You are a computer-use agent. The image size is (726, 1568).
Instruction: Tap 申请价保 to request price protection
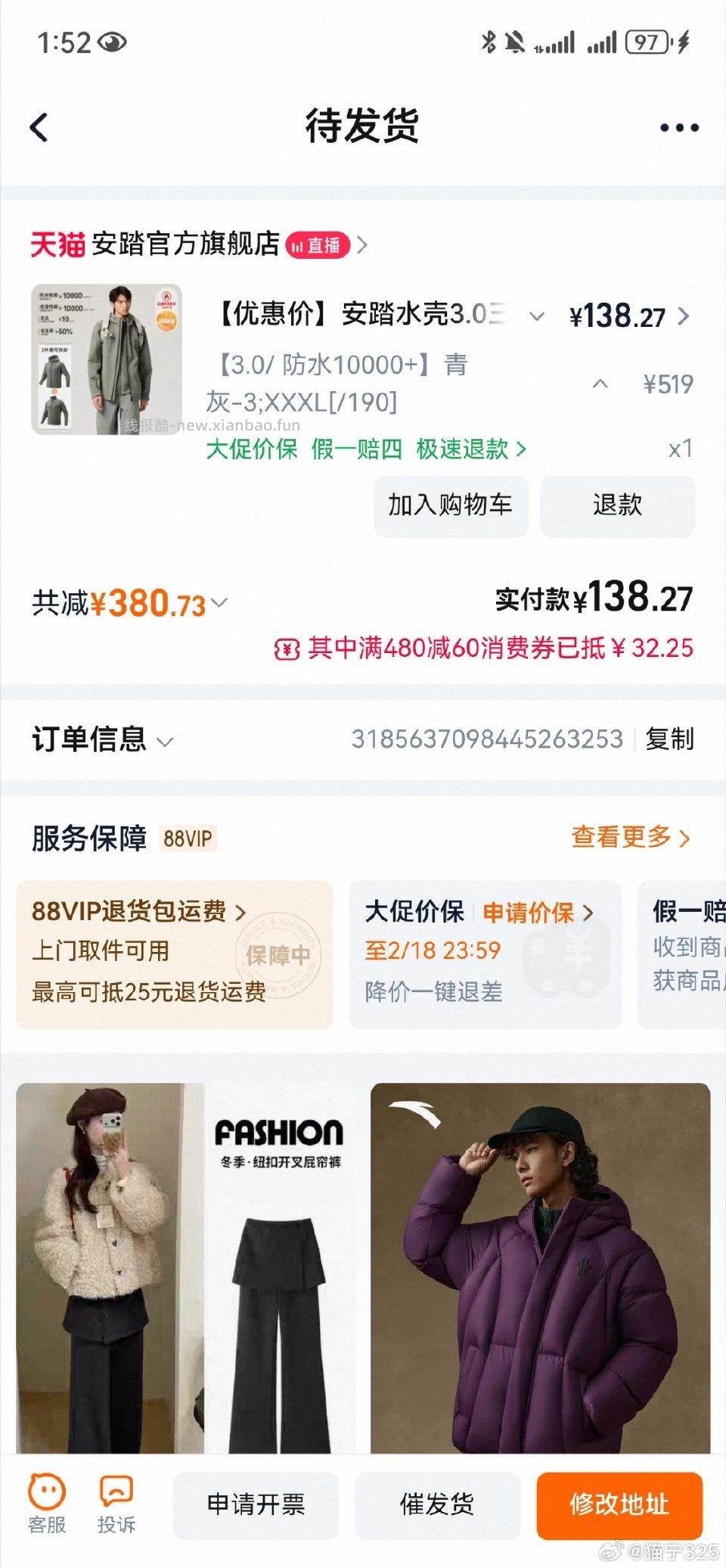pyautogui.click(x=529, y=913)
